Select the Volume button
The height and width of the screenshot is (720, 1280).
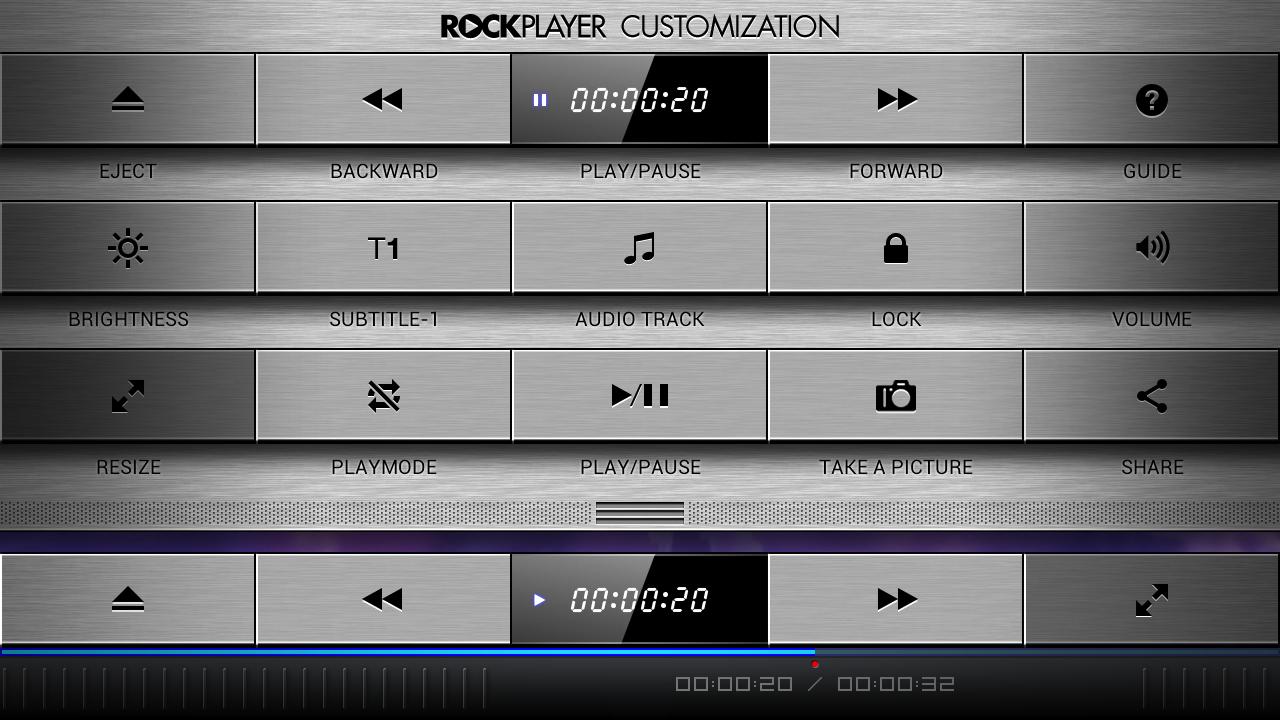(x=1151, y=248)
